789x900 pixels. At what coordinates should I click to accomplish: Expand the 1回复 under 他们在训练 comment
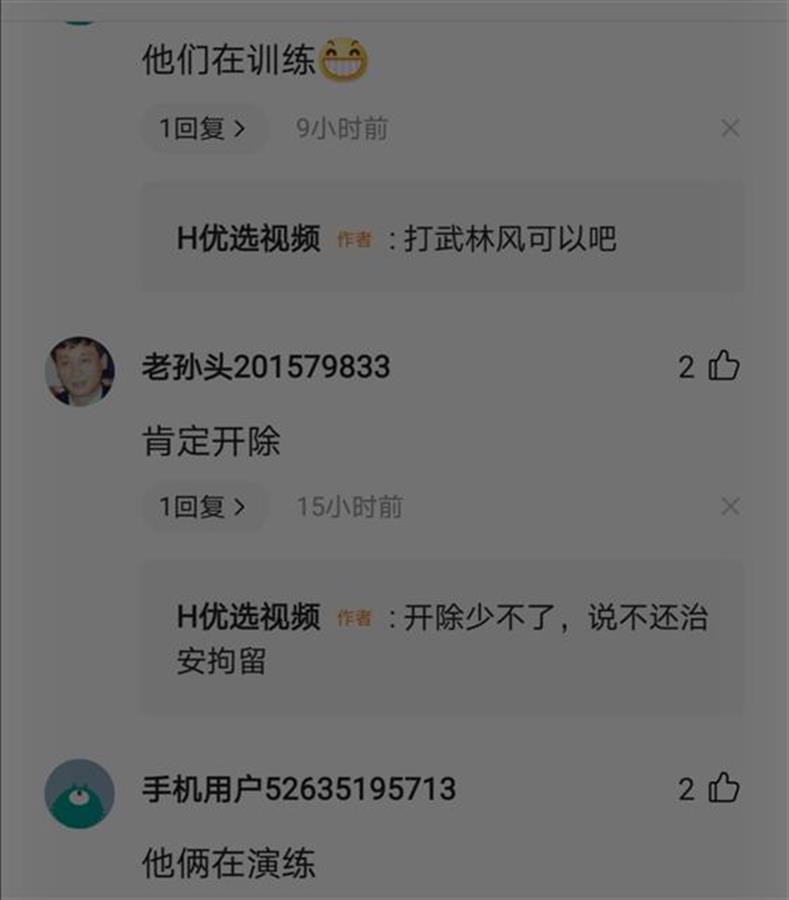203,129
